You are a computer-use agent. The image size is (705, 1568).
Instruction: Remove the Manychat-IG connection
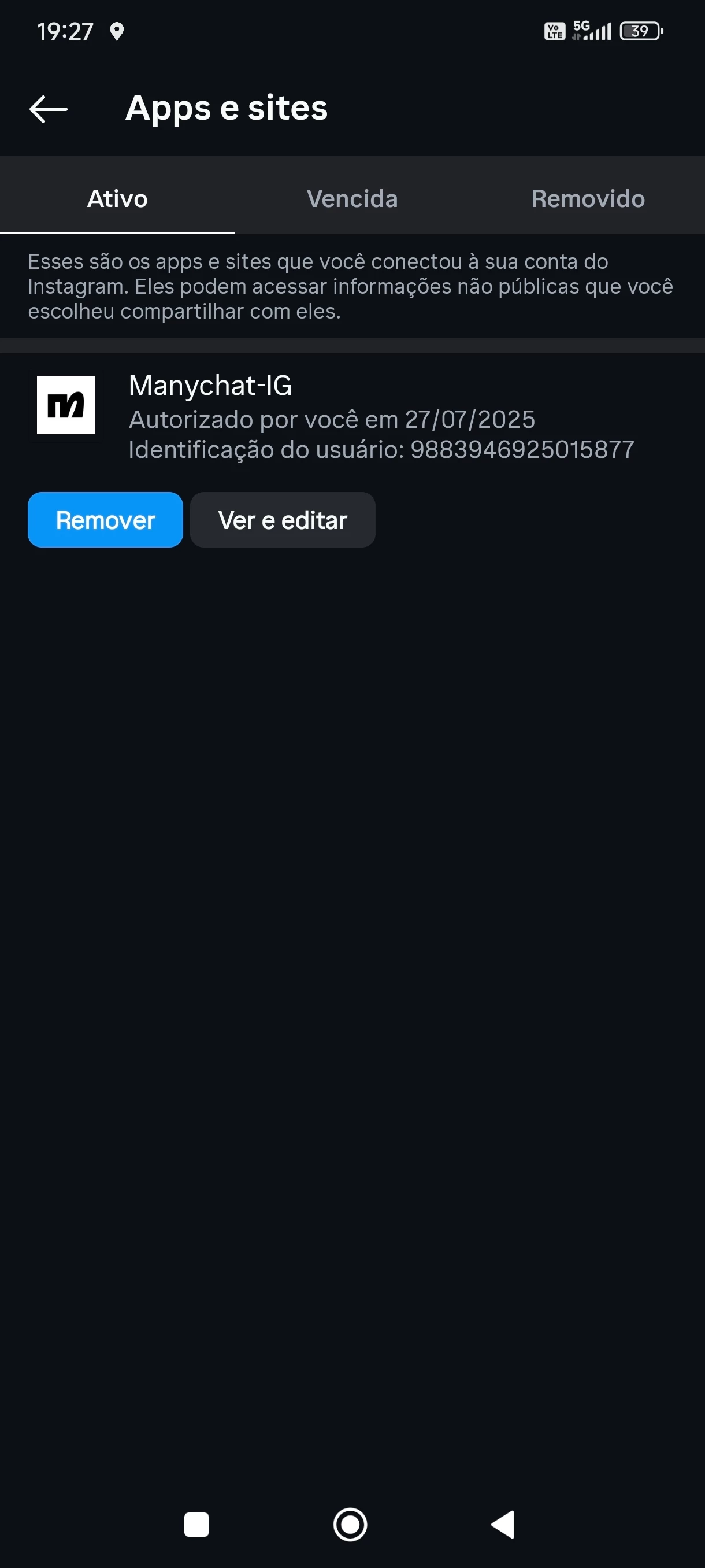[105, 520]
